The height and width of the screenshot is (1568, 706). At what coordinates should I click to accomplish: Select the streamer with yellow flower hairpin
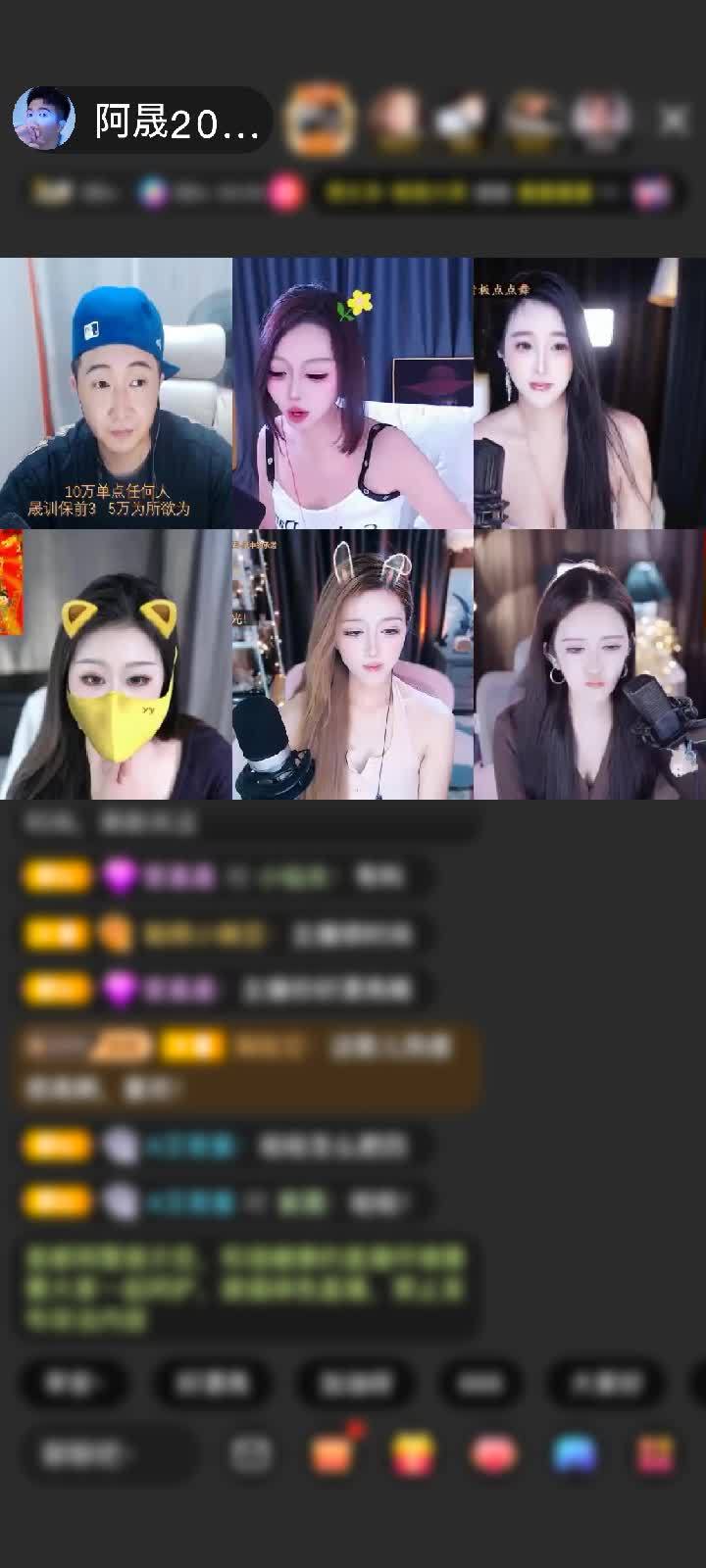coord(352,392)
